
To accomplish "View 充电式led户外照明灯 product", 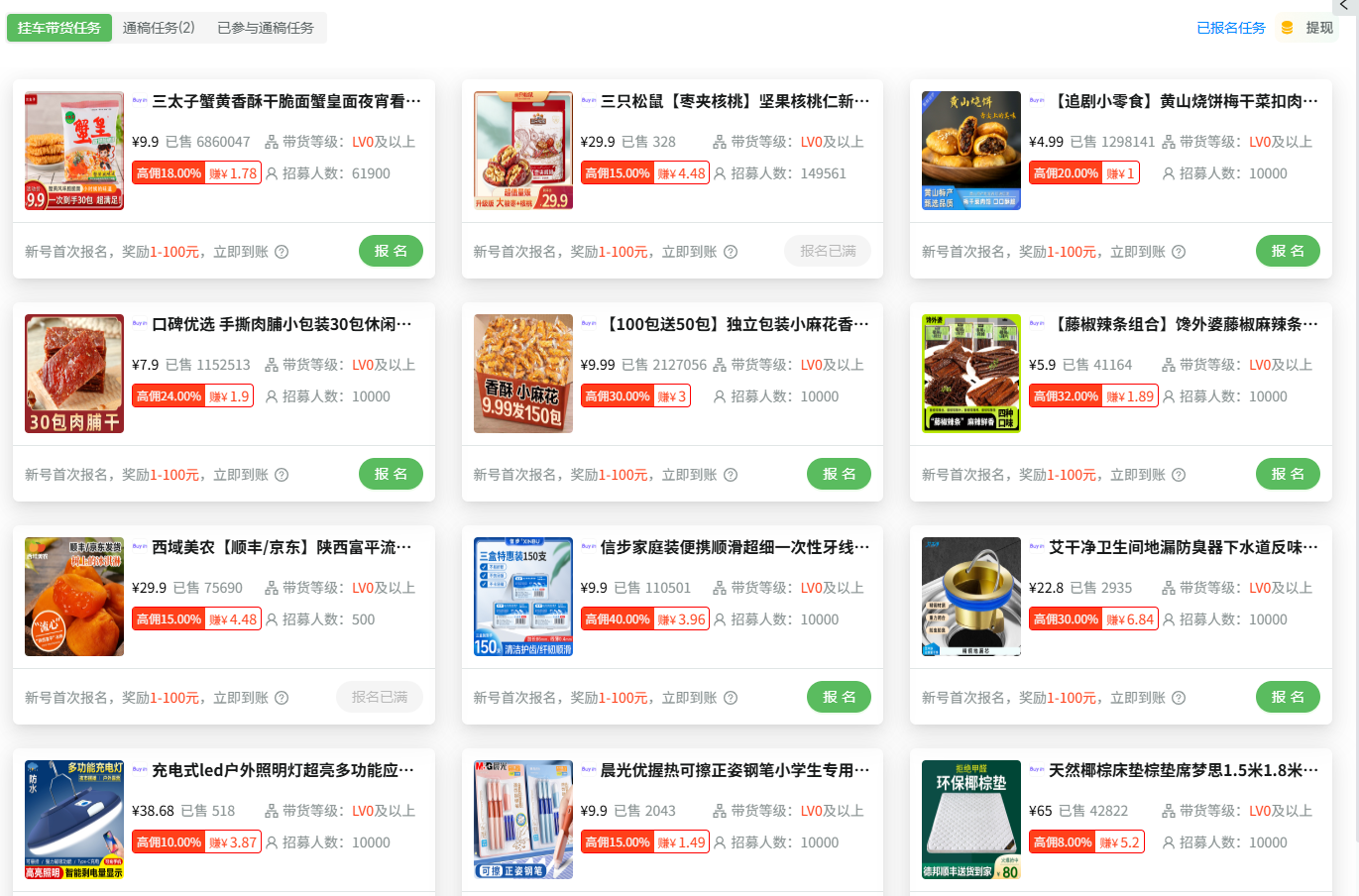I will point(283,770).
